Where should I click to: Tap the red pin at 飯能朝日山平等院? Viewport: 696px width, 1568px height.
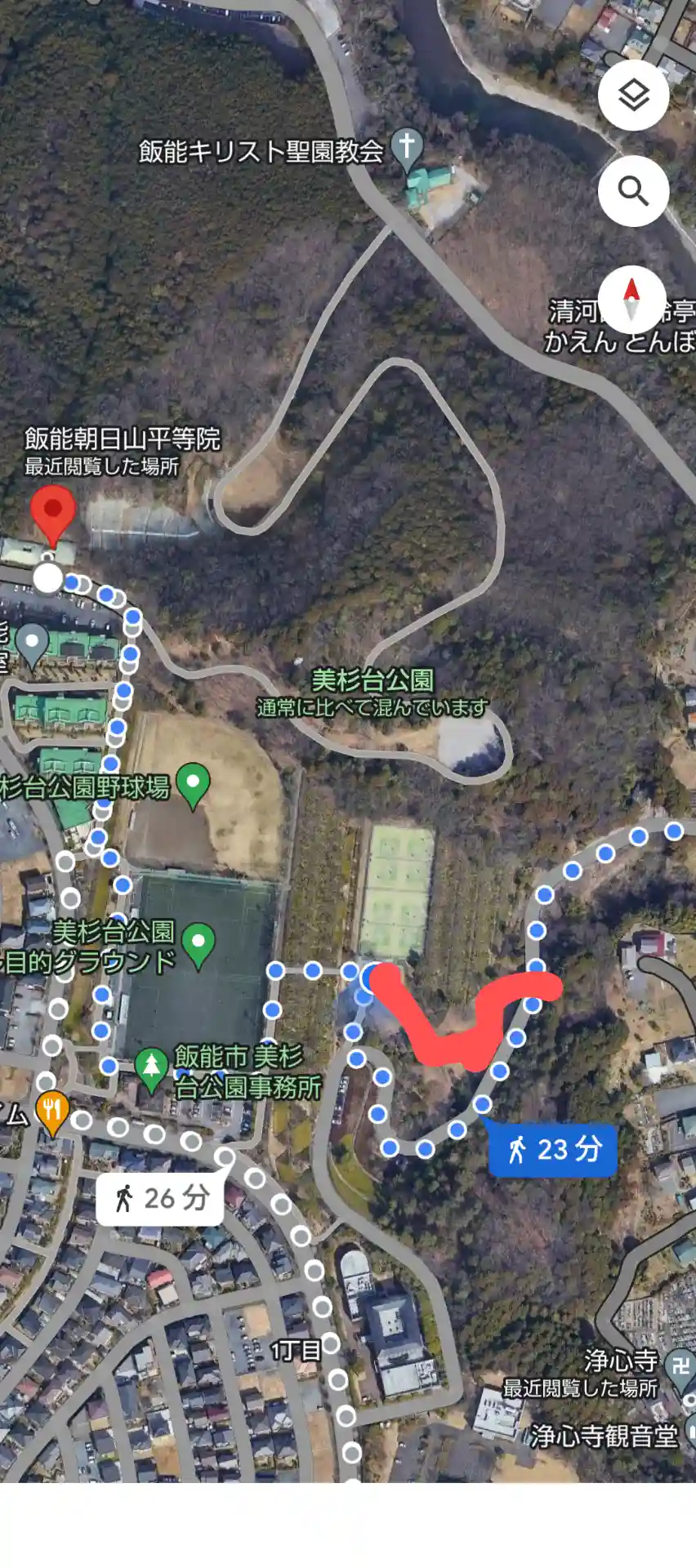pos(53,512)
